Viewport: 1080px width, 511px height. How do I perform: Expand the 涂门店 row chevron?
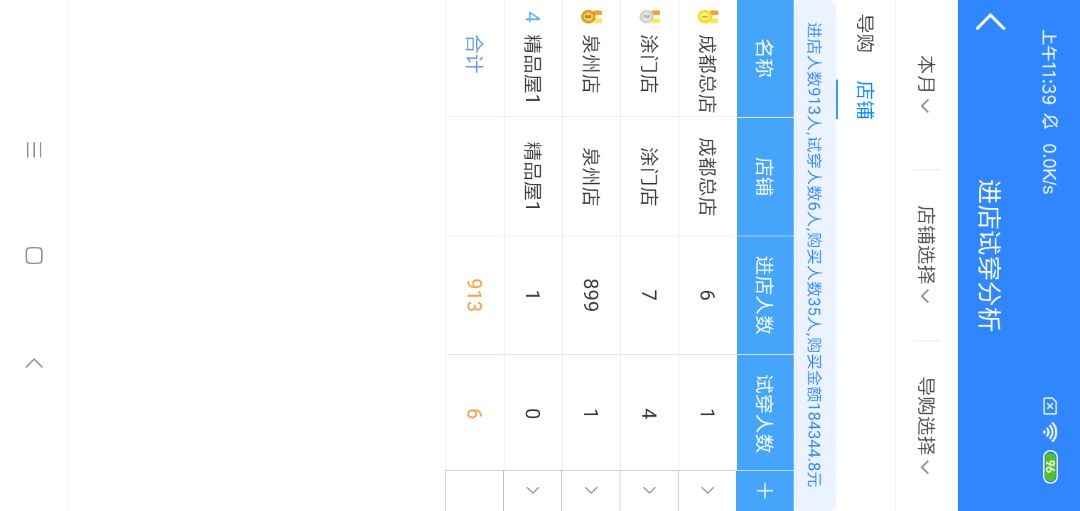649,490
